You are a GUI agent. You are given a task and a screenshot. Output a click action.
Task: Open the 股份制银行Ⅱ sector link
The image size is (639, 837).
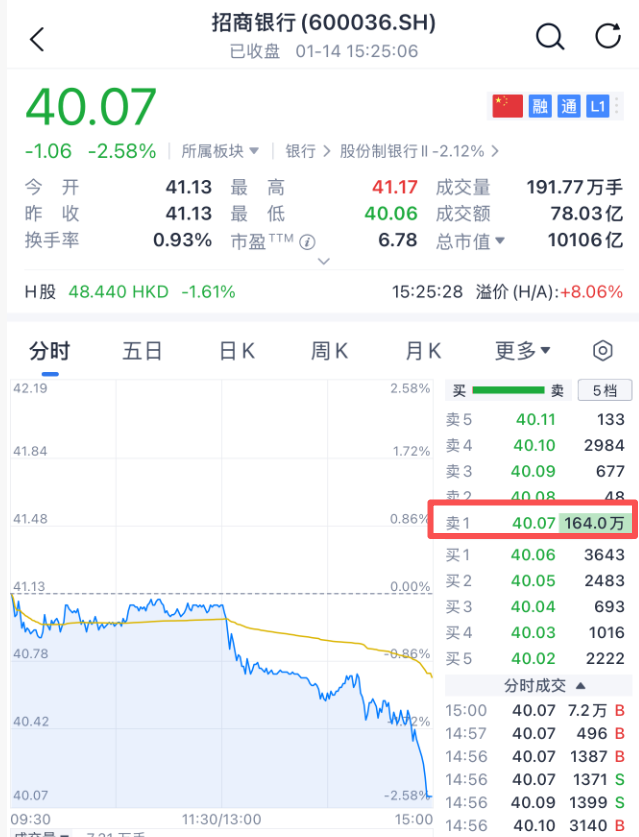point(412,151)
